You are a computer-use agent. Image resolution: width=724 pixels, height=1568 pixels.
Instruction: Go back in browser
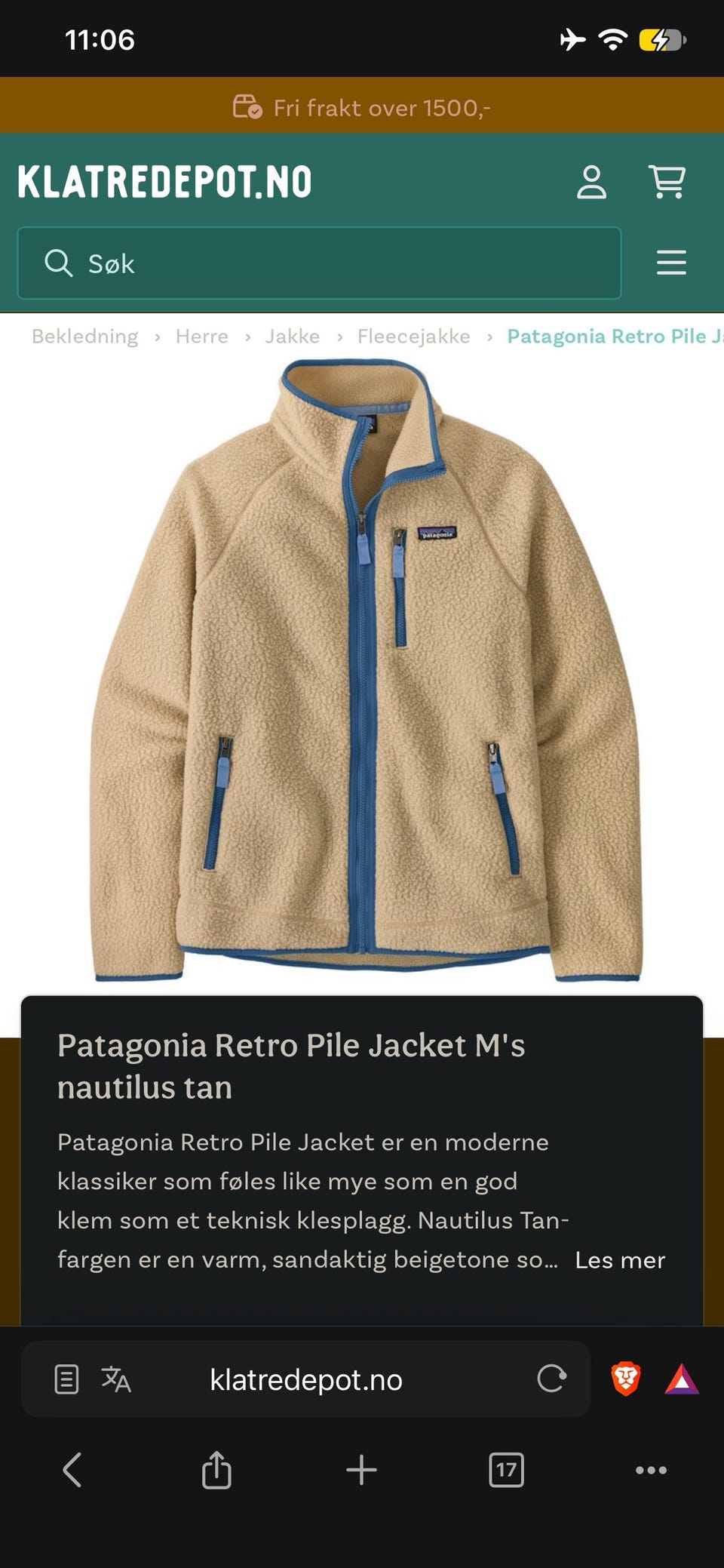coord(72,1470)
